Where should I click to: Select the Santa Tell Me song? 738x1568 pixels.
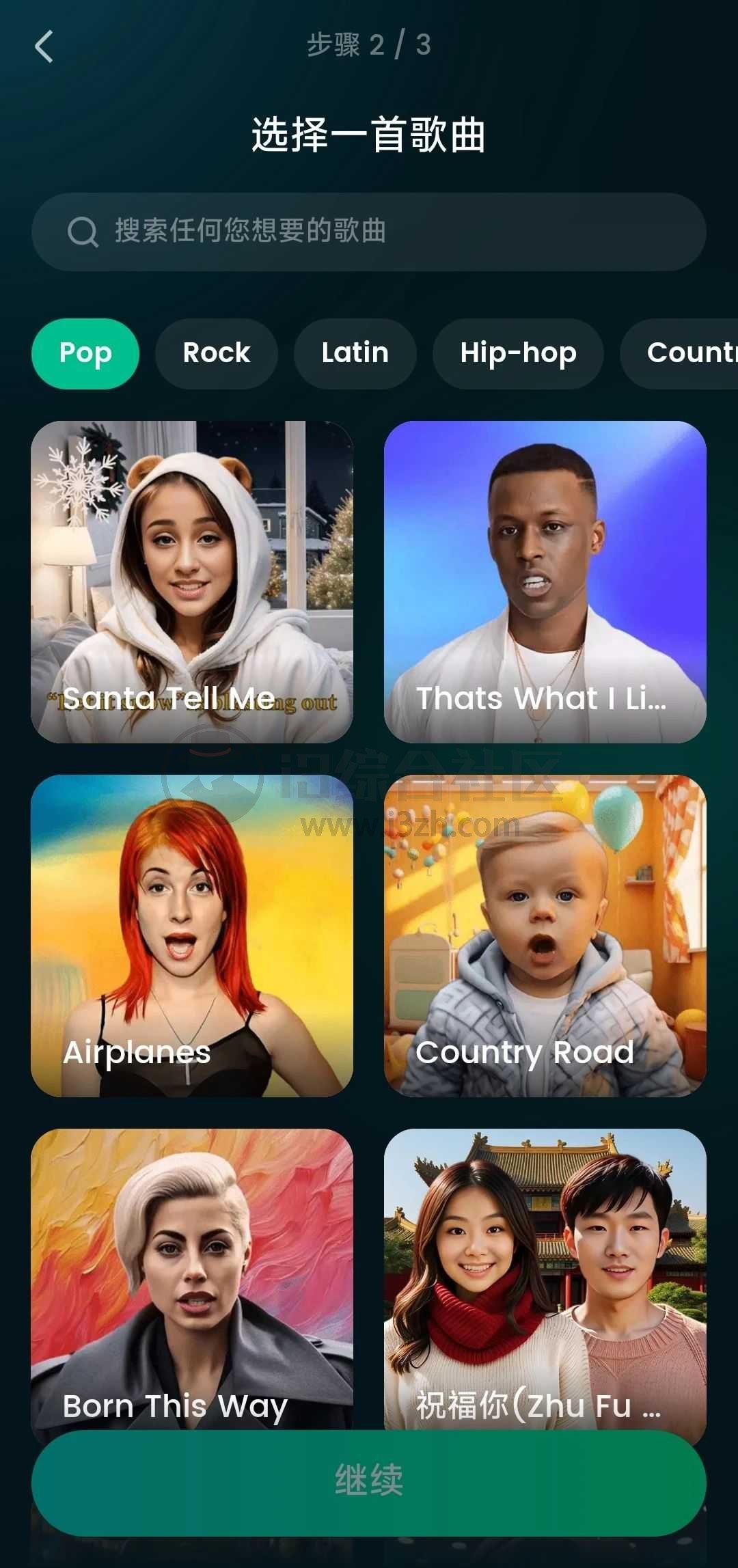192,581
